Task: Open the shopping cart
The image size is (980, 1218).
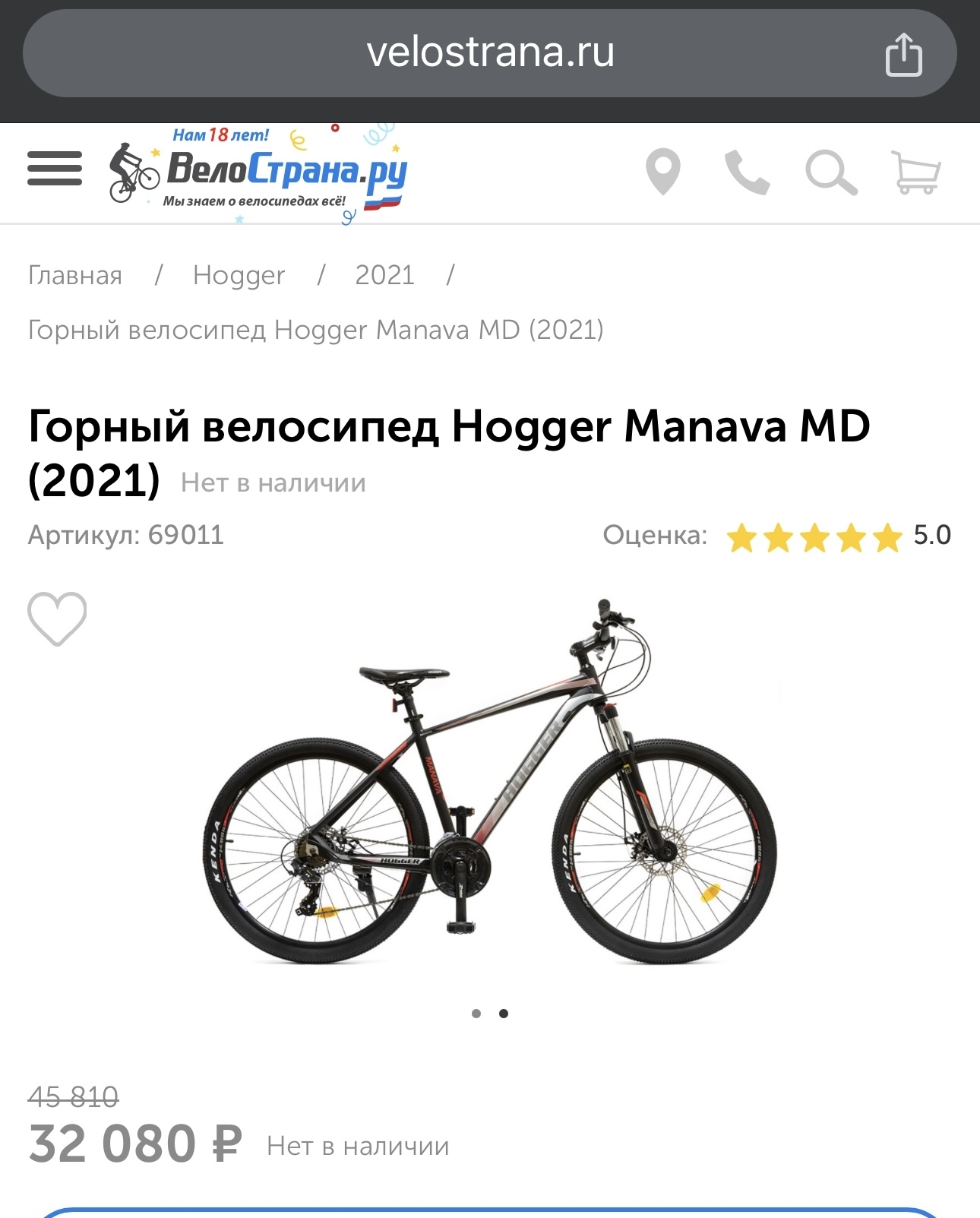Action: [915, 172]
